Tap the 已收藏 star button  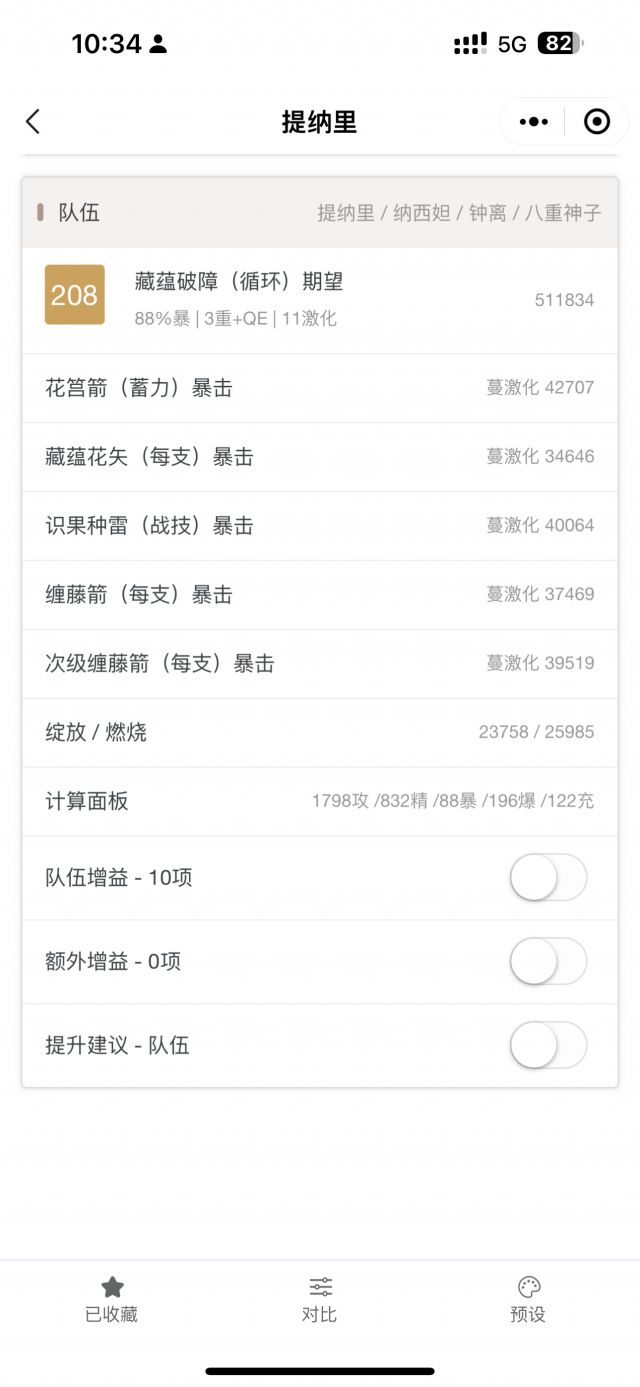pyautogui.click(x=112, y=1299)
